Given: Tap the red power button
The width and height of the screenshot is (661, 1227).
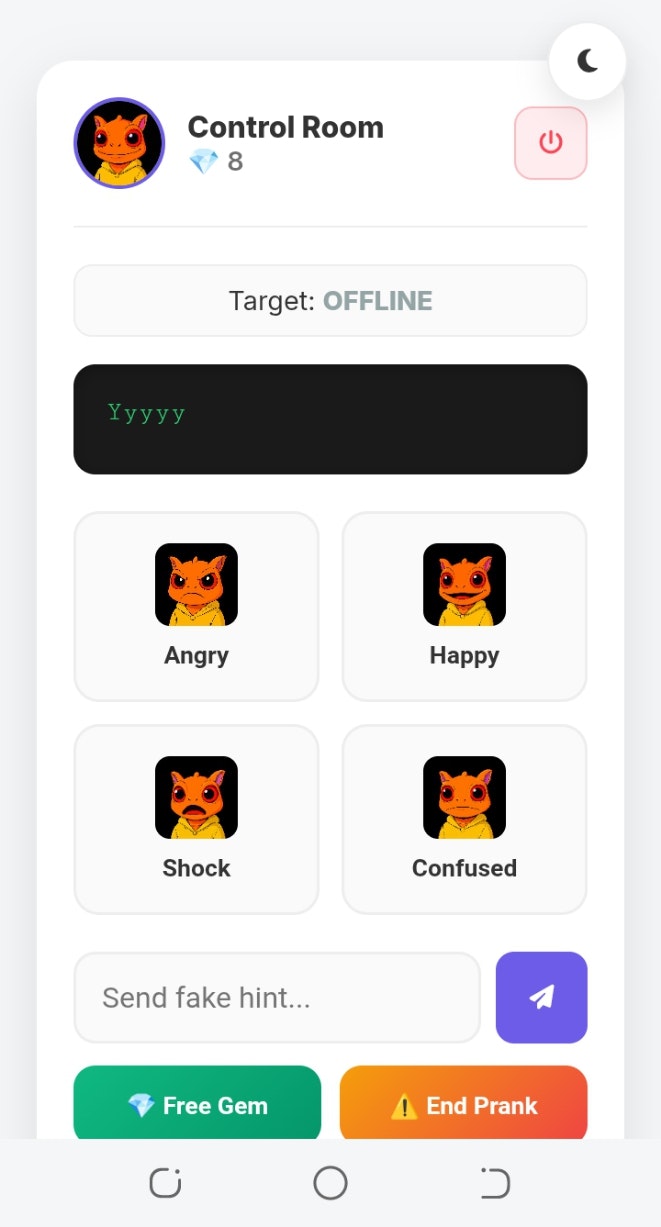Looking at the screenshot, I should (550, 143).
